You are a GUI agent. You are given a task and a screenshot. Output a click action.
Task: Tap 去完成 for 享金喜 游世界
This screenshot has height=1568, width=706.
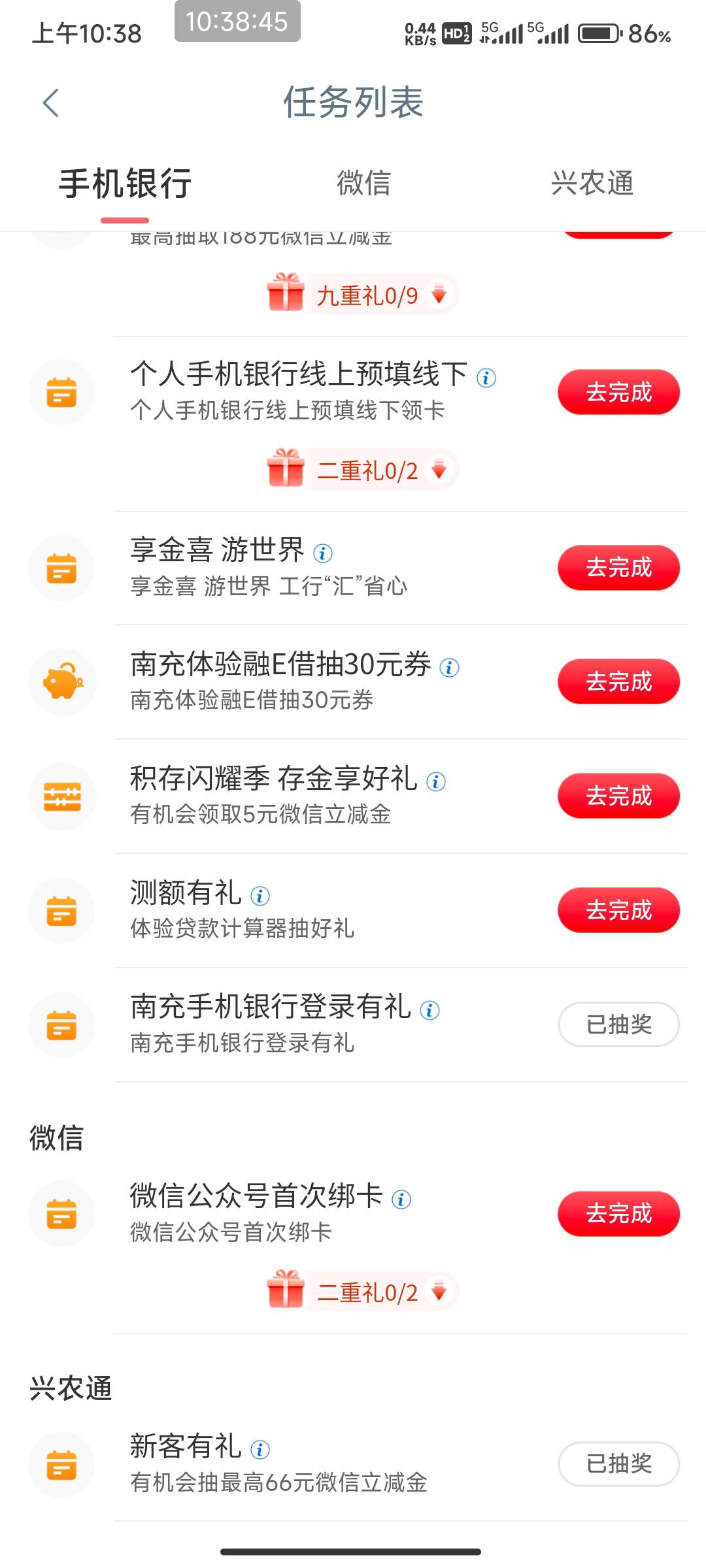(x=618, y=567)
